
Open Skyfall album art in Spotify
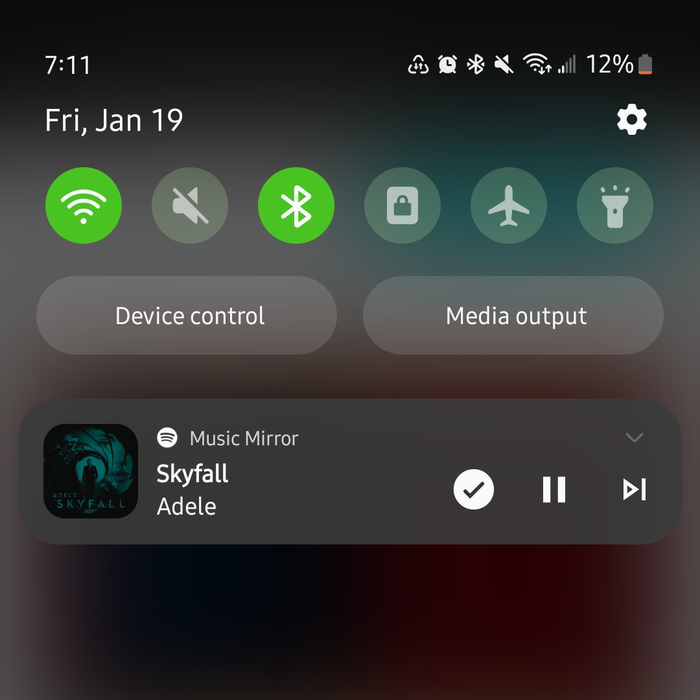(x=91, y=471)
